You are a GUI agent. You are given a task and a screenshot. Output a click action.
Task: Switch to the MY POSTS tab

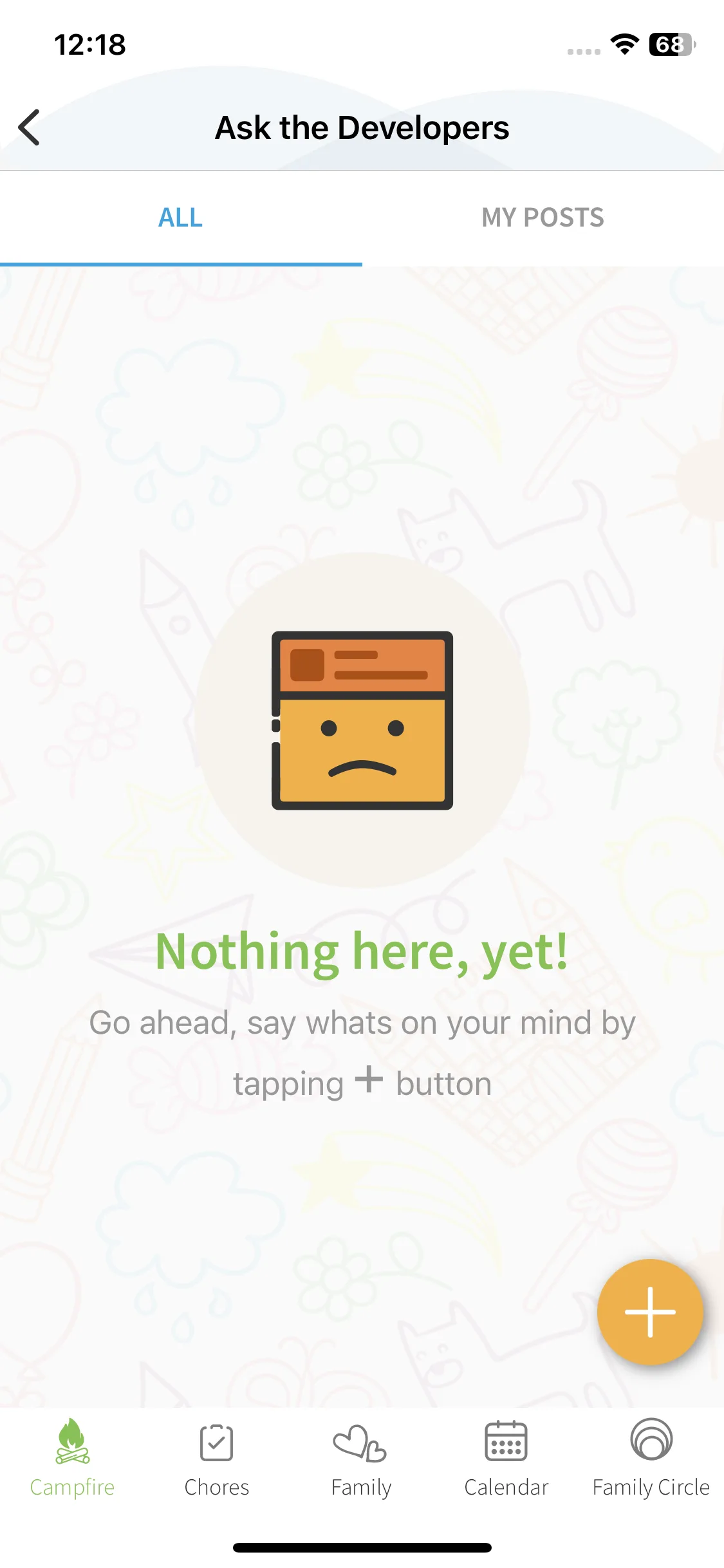pyautogui.click(x=543, y=218)
